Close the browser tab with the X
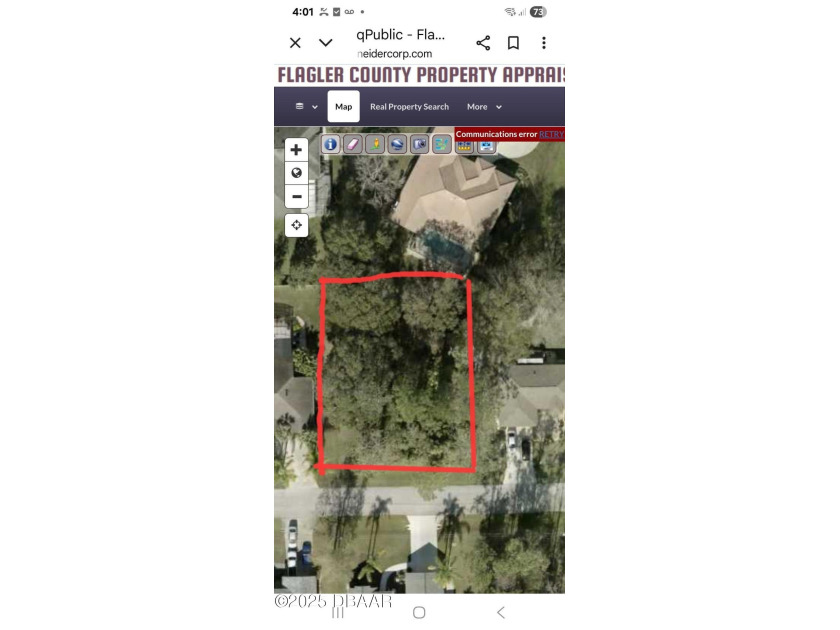 click(295, 43)
